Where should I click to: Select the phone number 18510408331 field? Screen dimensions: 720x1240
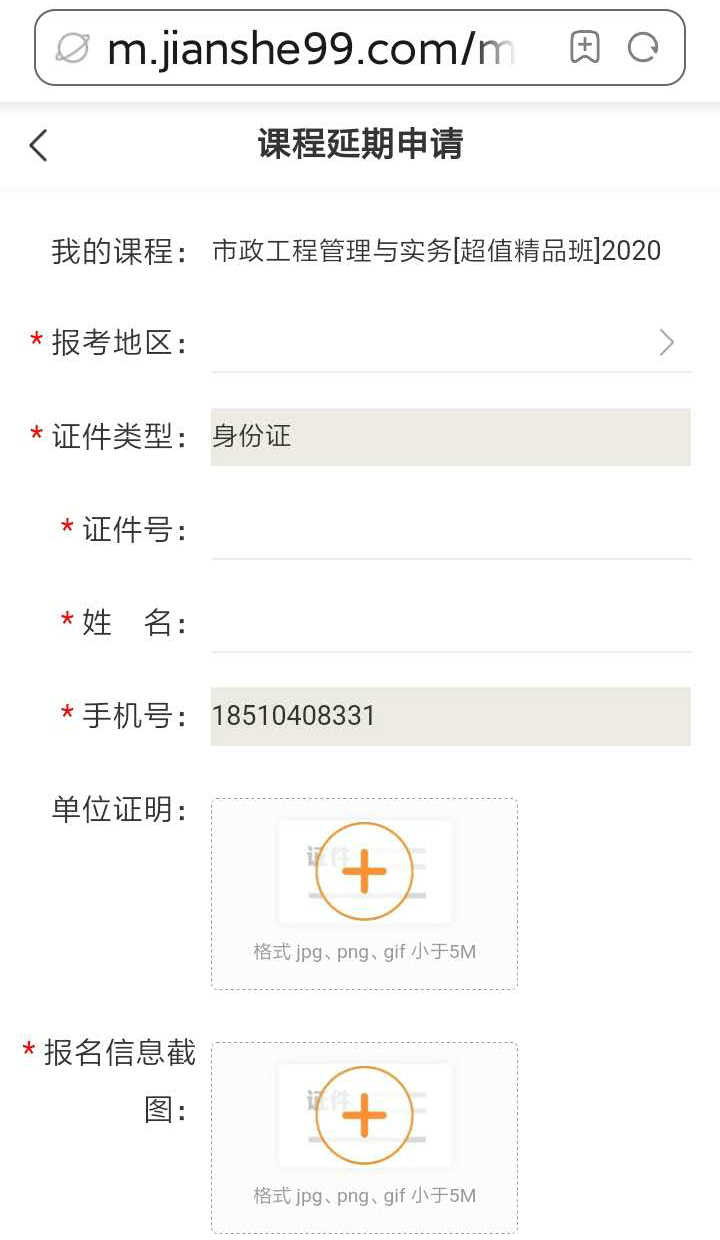coord(449,715)
